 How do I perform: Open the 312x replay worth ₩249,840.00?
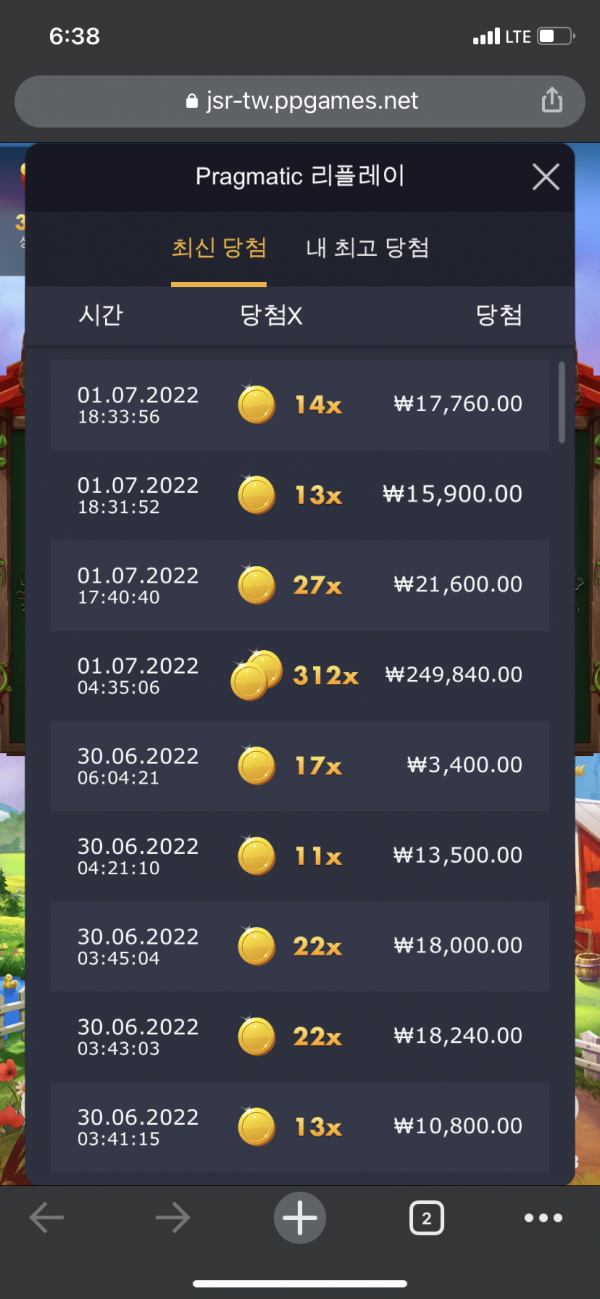pyautogui.click(x=300, y=675)
